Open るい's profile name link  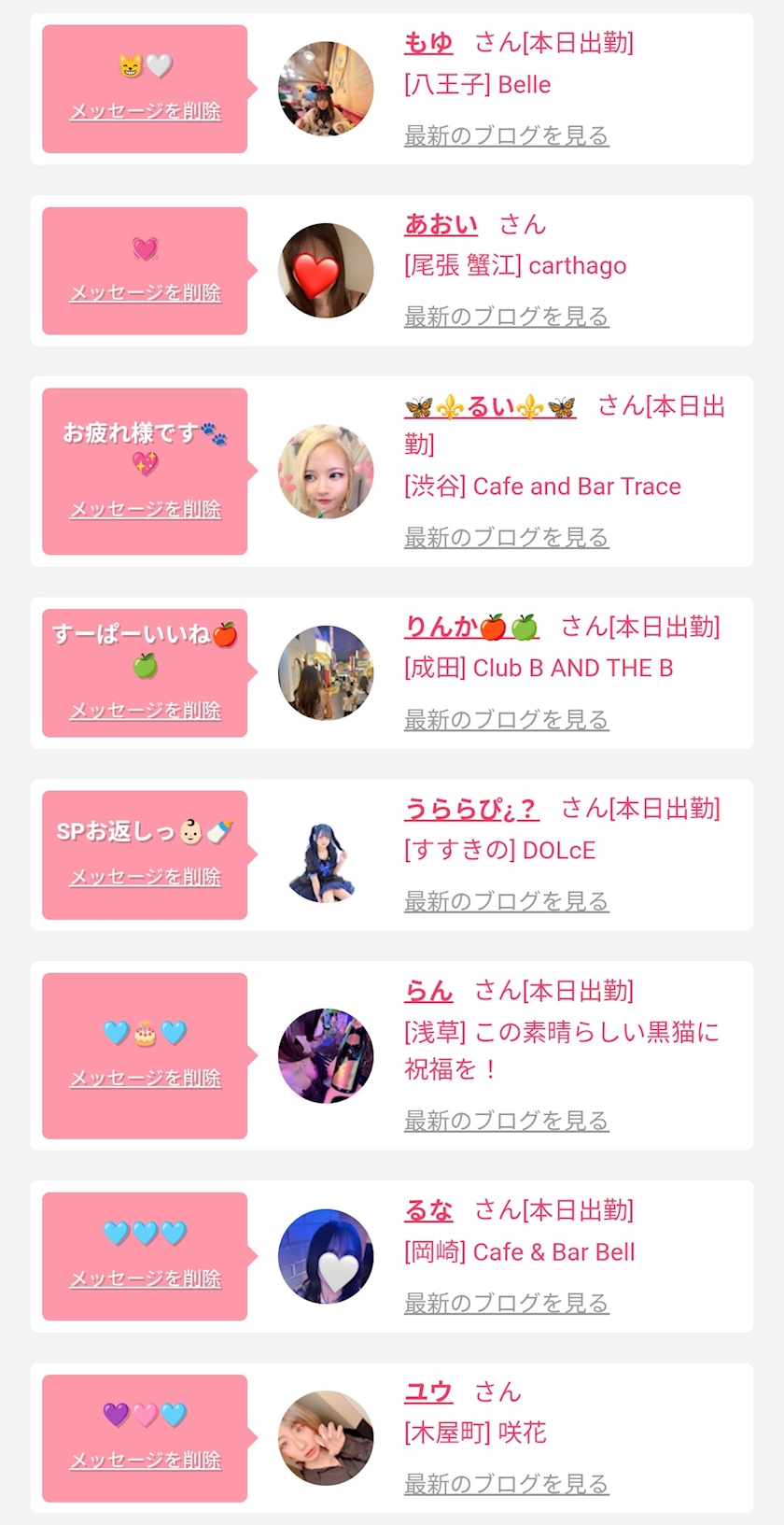[490, 407]
